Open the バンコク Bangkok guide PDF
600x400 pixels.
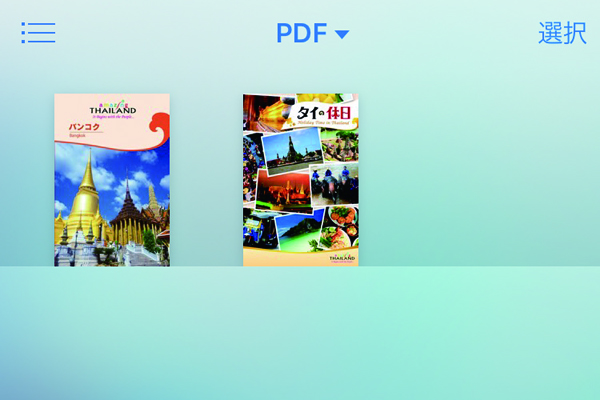112,180
